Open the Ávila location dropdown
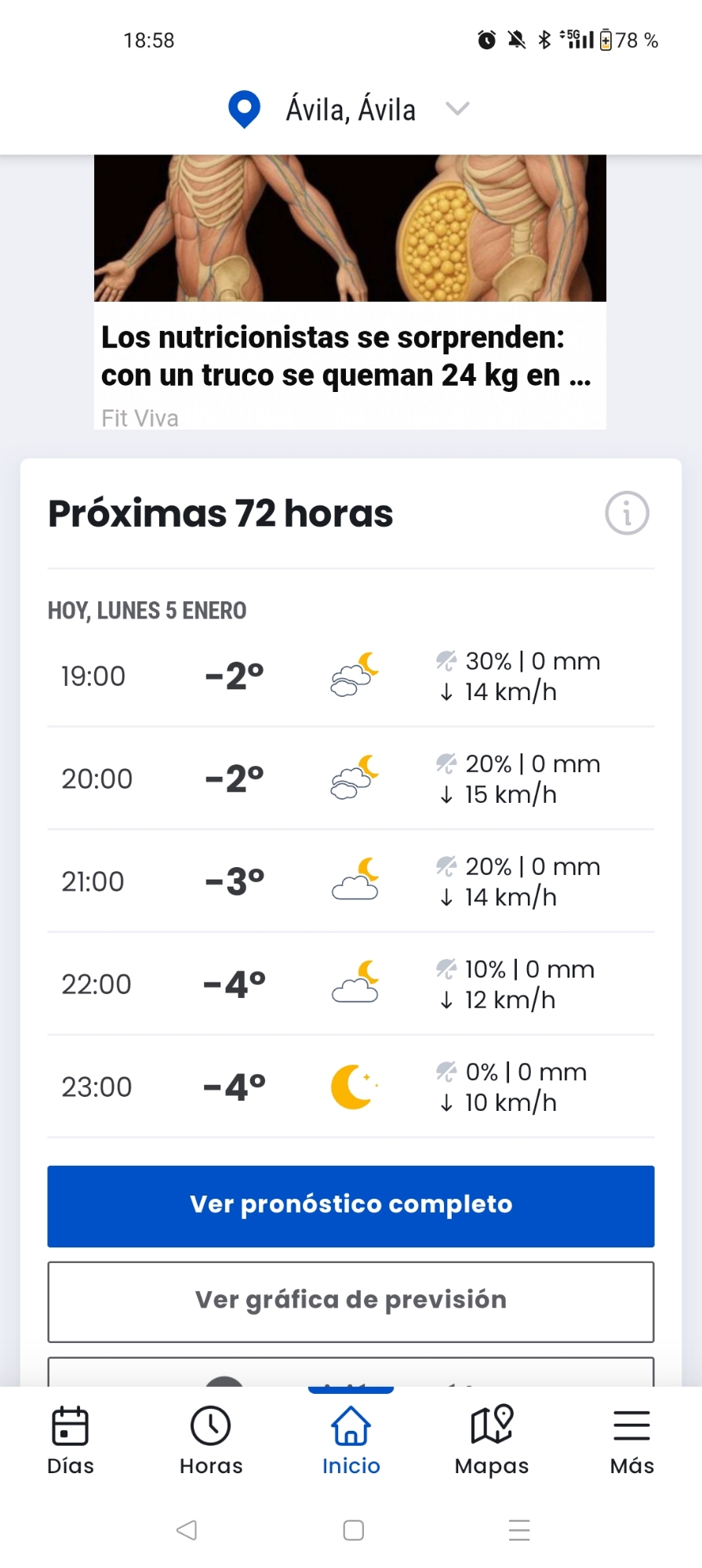The width and height of the screenshot is (702, 1568). [x=456, y=109]
